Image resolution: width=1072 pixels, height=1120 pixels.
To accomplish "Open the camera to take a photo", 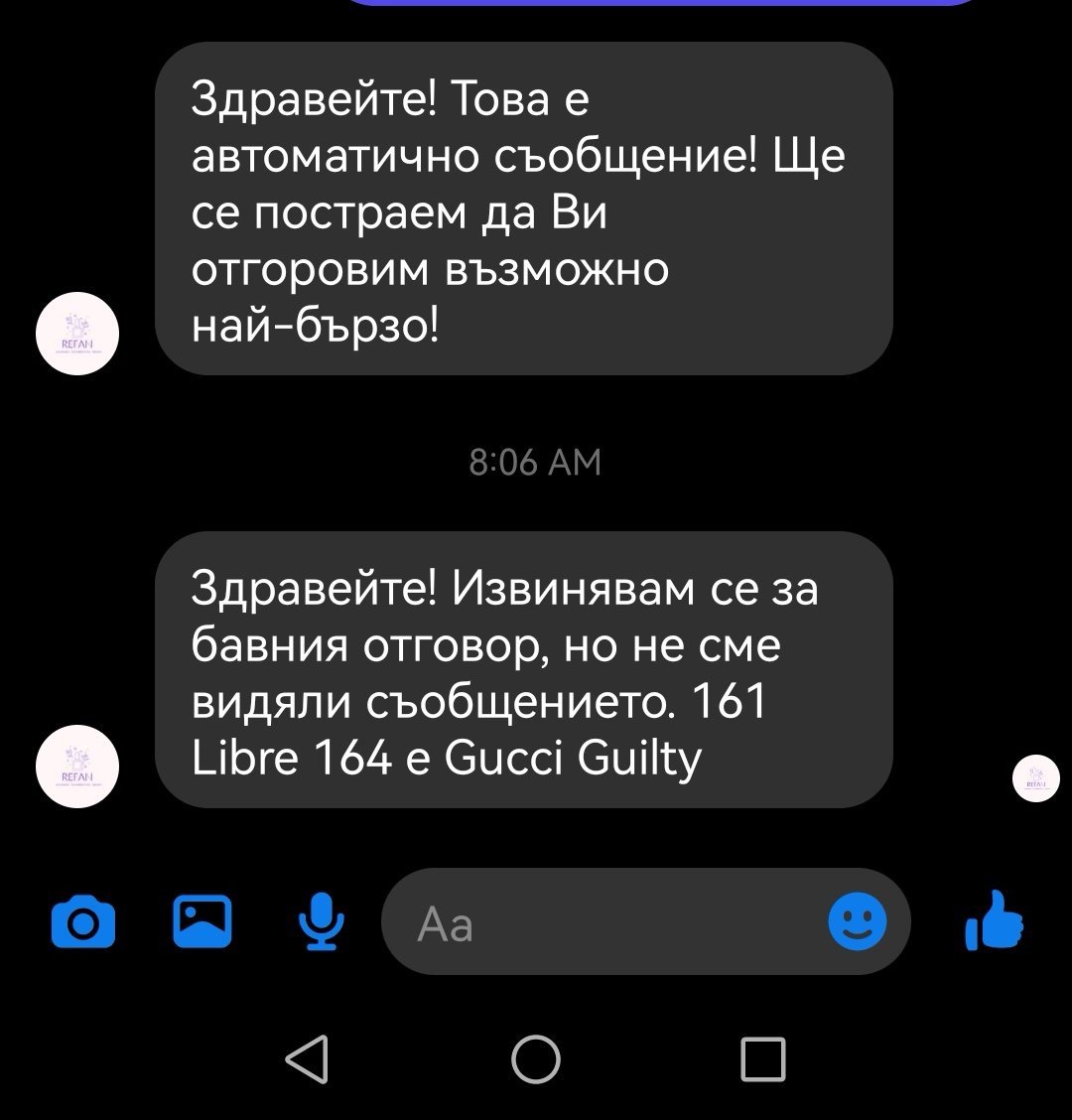I will (82, 922).
